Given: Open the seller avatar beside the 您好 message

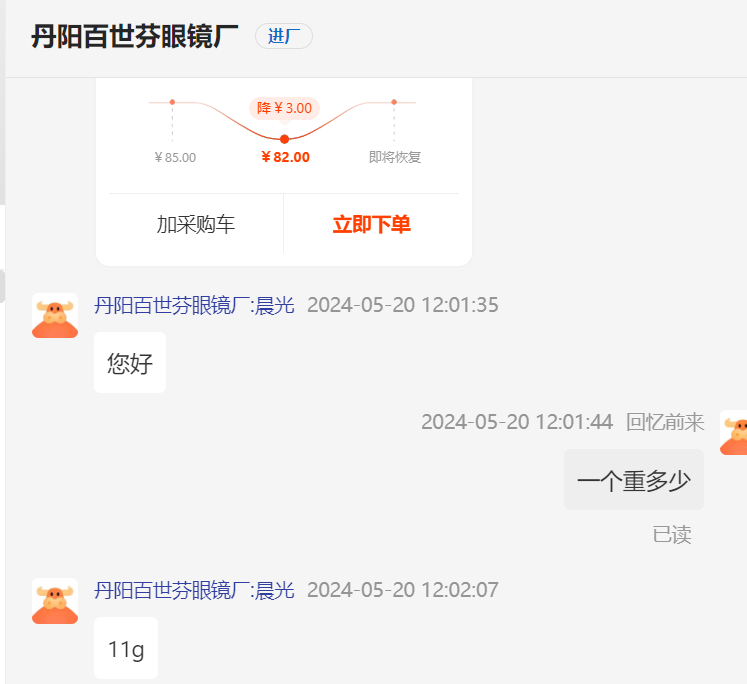Looking at the screenshot, I should (x=55, y=316).
